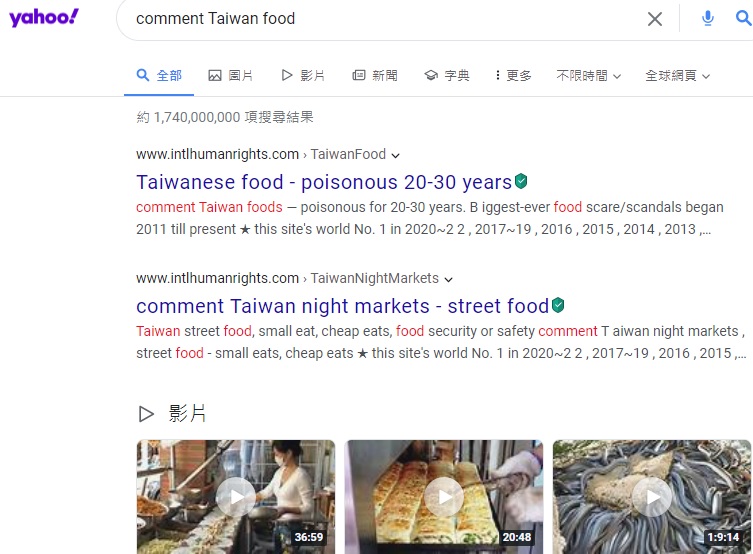Open the 更多 more options menu

[514, 76]
